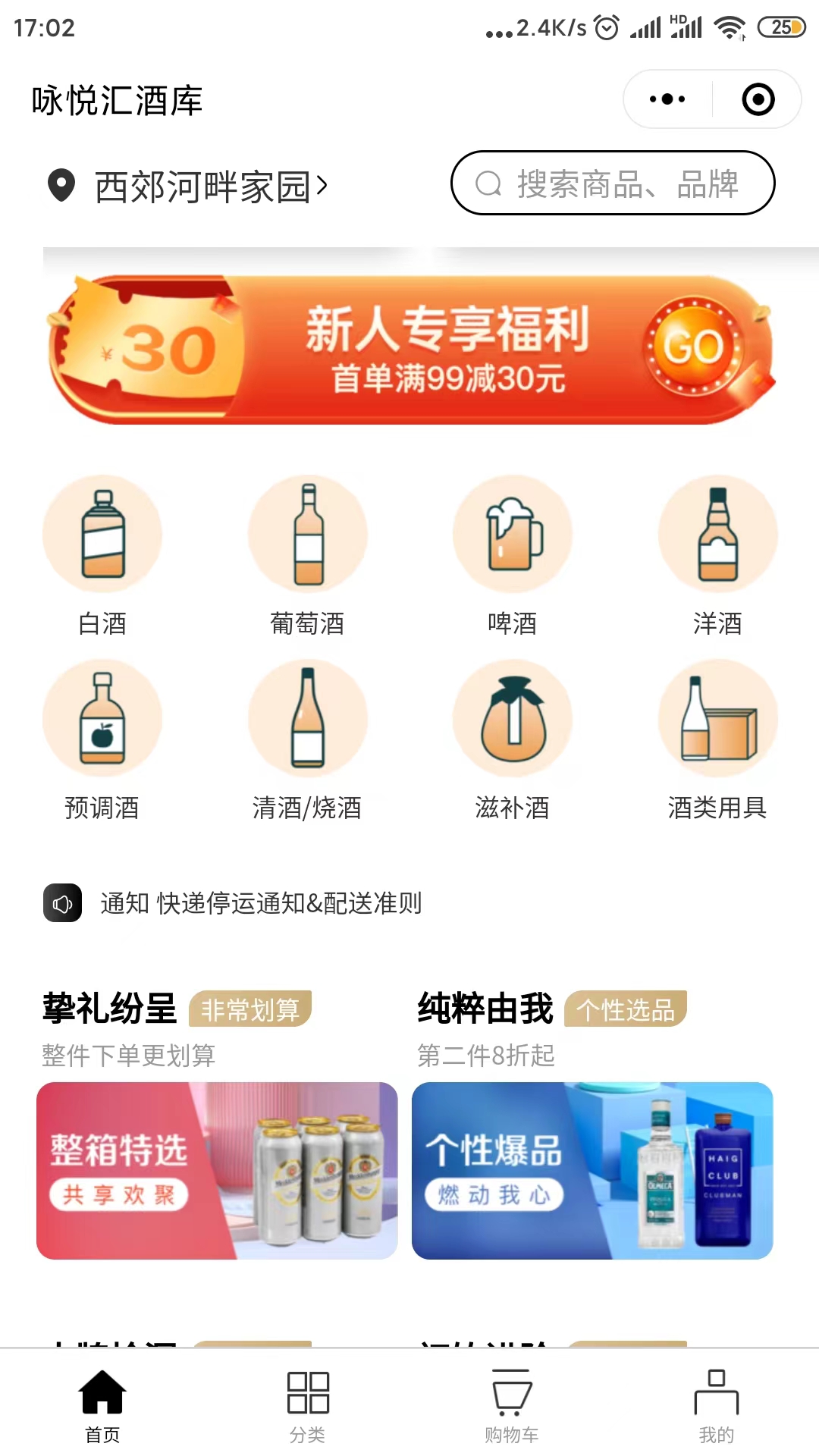819x1456 pixels.
Task: View the 清酒/烧酒 category
Action: [307, 742]
